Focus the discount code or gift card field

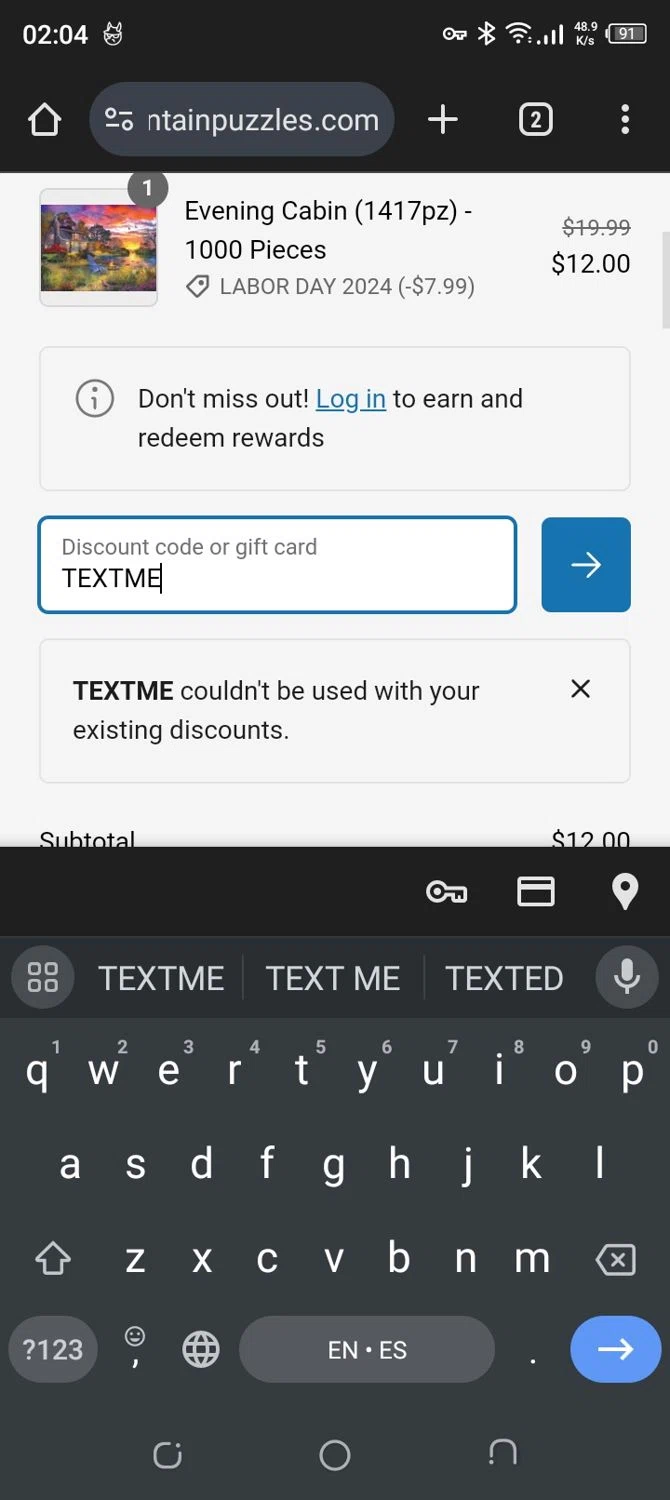[277, 564]
